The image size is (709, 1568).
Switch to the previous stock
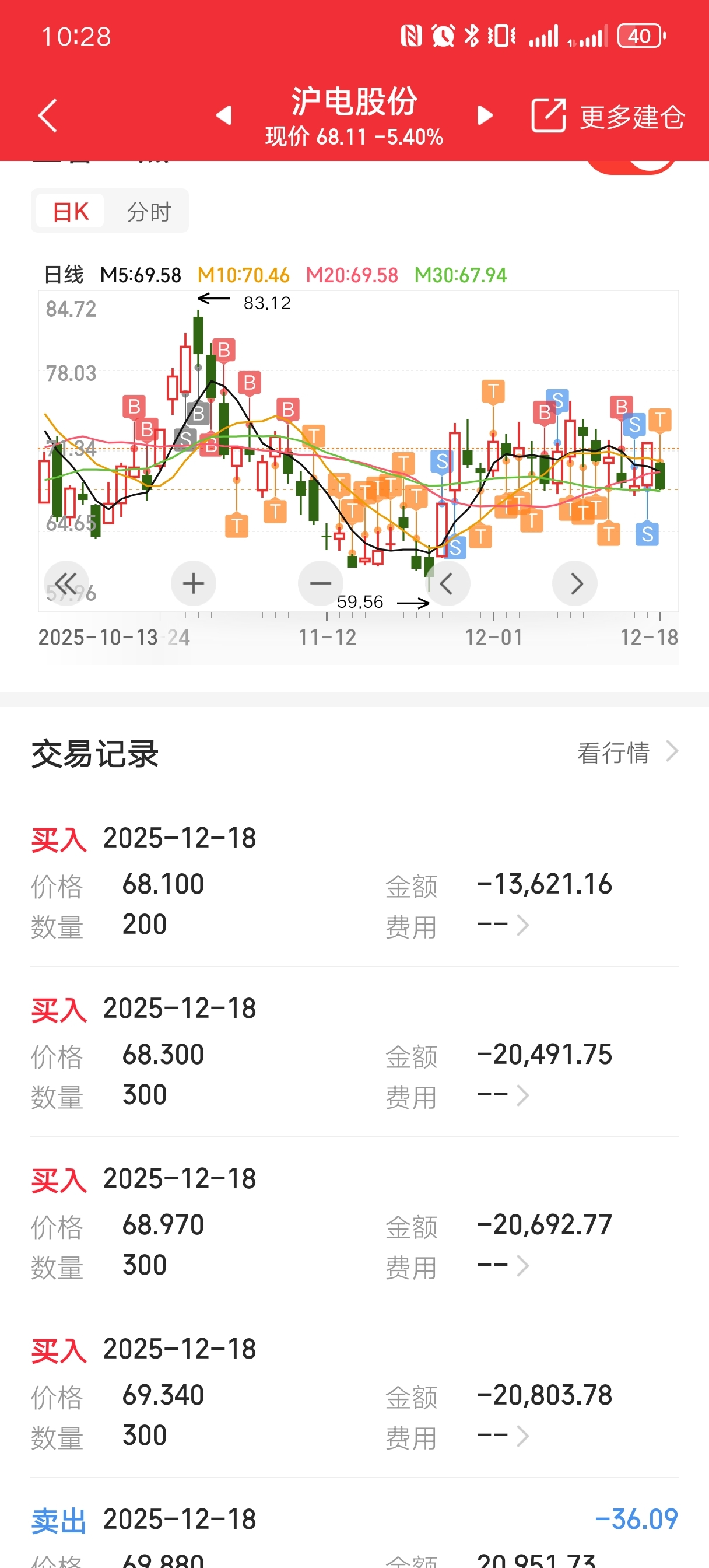pos(224,115)
